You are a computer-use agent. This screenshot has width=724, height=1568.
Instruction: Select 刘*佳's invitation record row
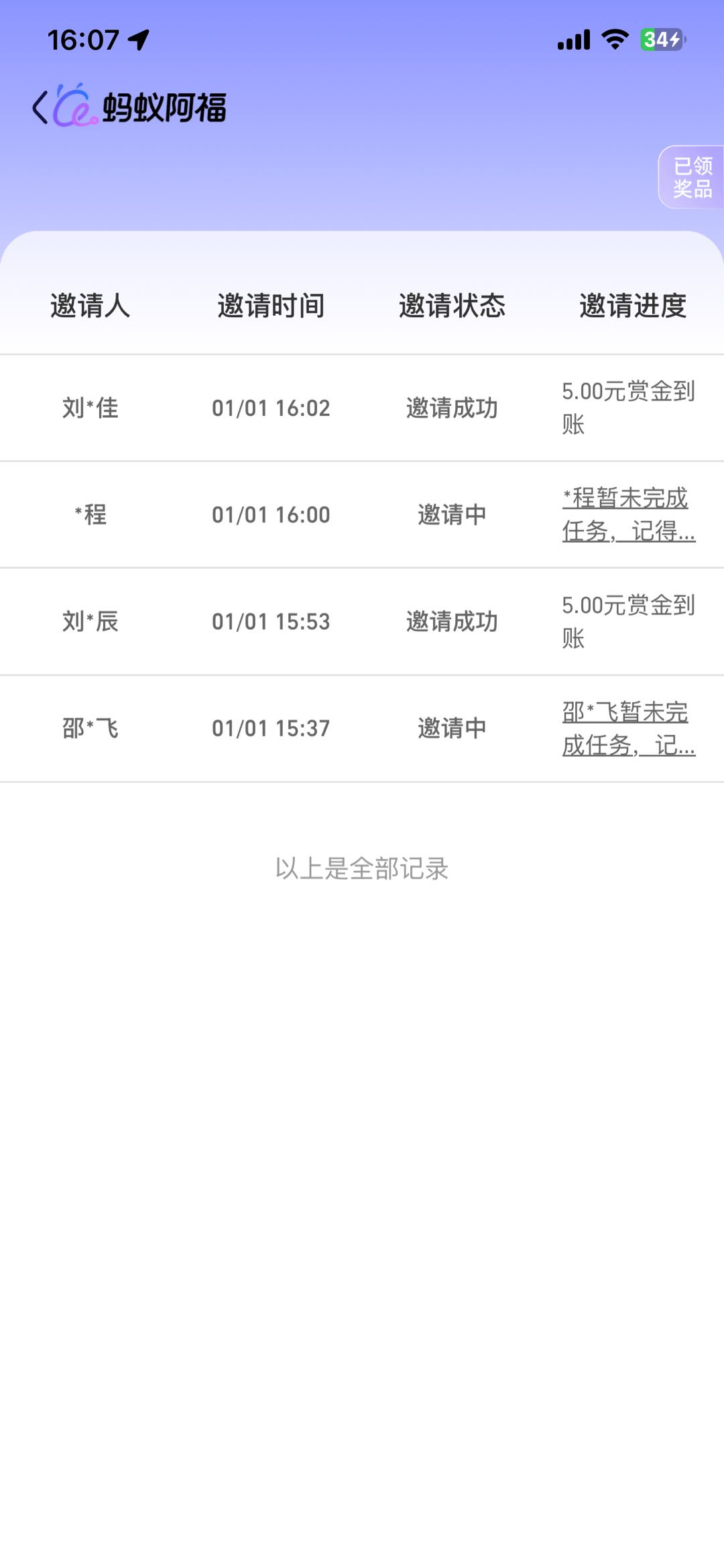pos(362,407)
